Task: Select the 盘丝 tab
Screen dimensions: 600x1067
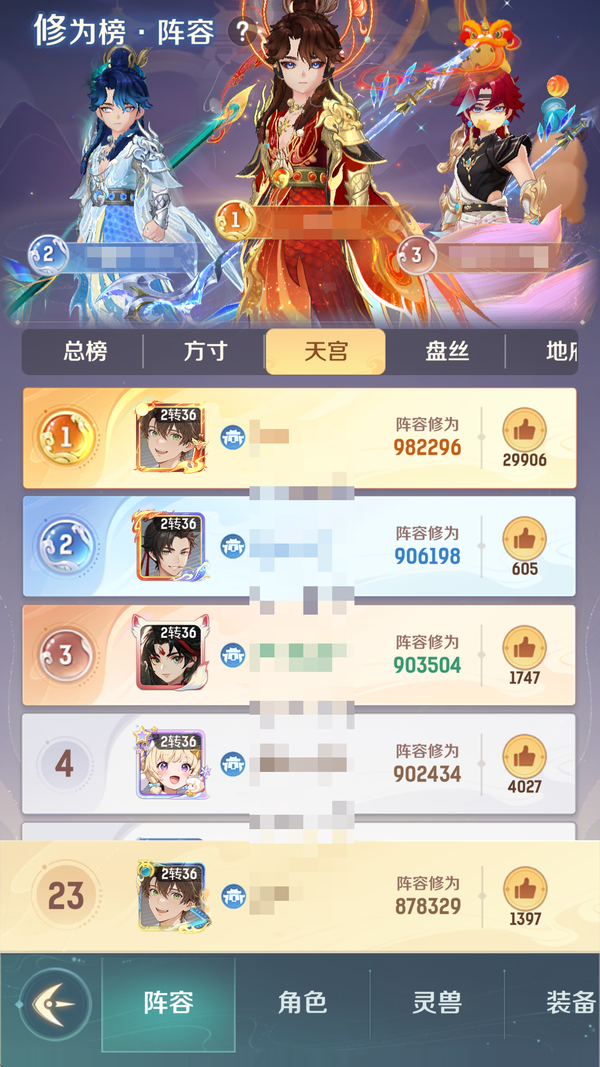Action: coord(447,352)
